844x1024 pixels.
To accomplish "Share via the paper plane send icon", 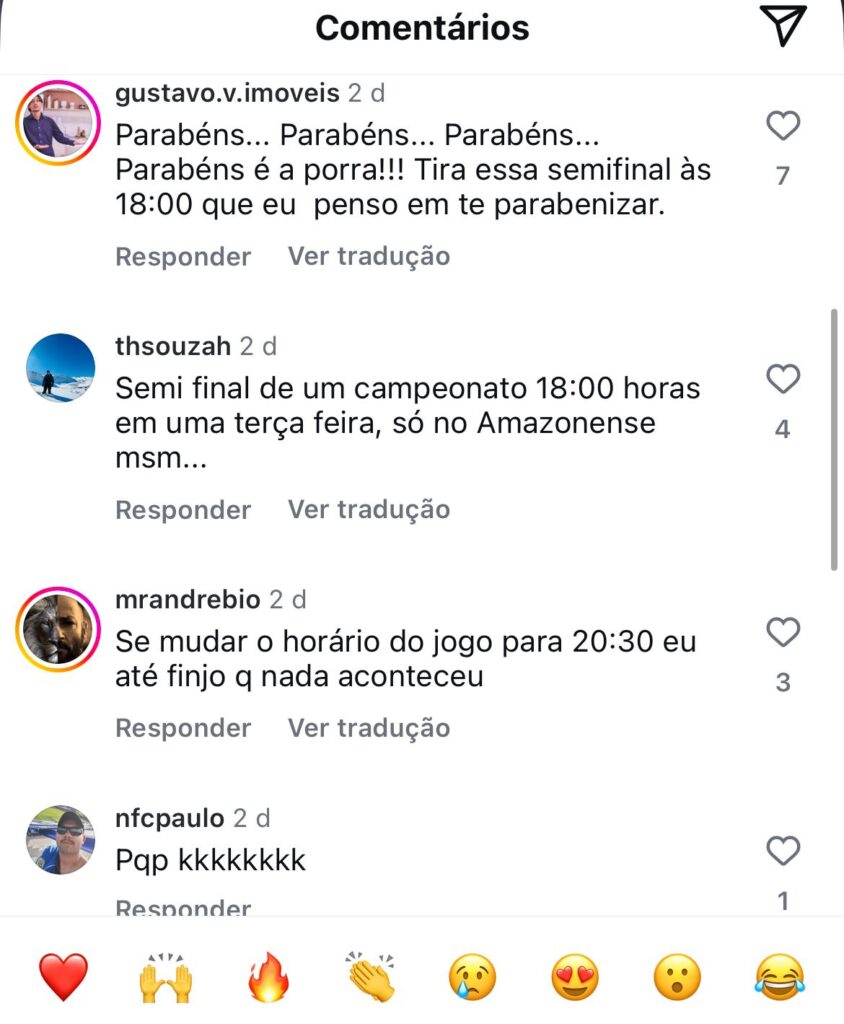I will point(782,26).
